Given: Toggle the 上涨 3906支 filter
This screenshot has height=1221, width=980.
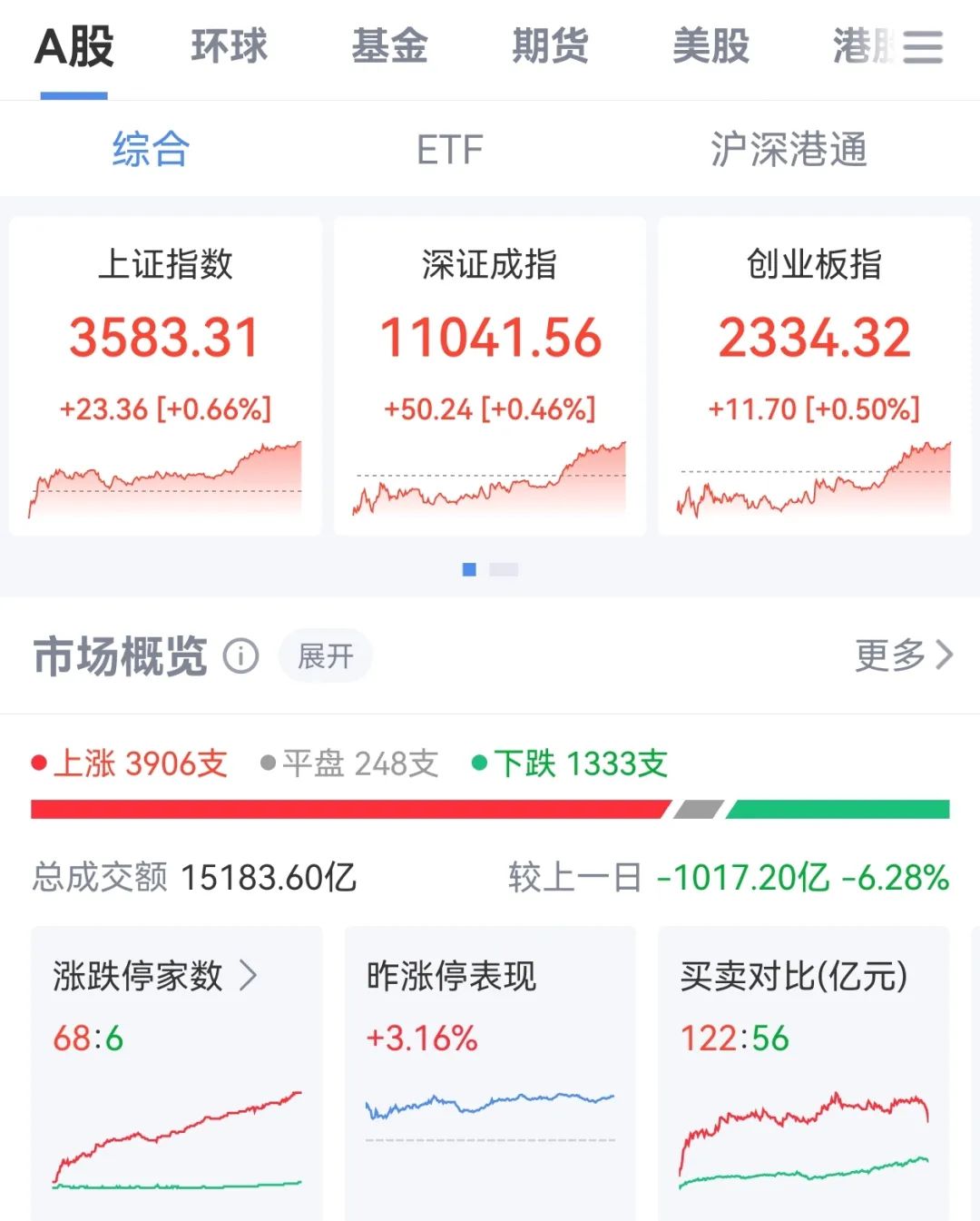Looking at the screenshot, I should click(131, 765).
